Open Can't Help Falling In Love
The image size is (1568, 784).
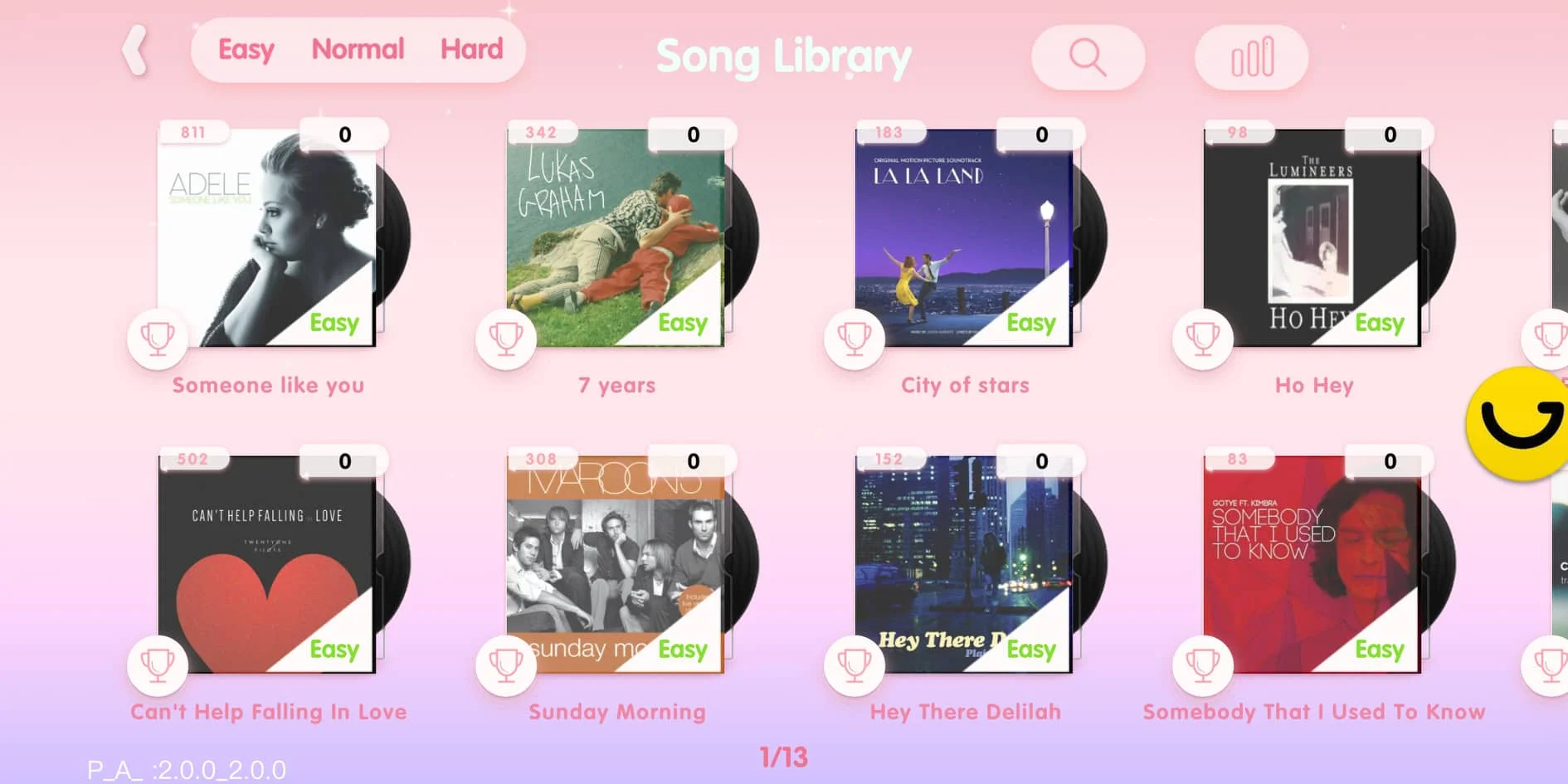(x=267, y=564)
